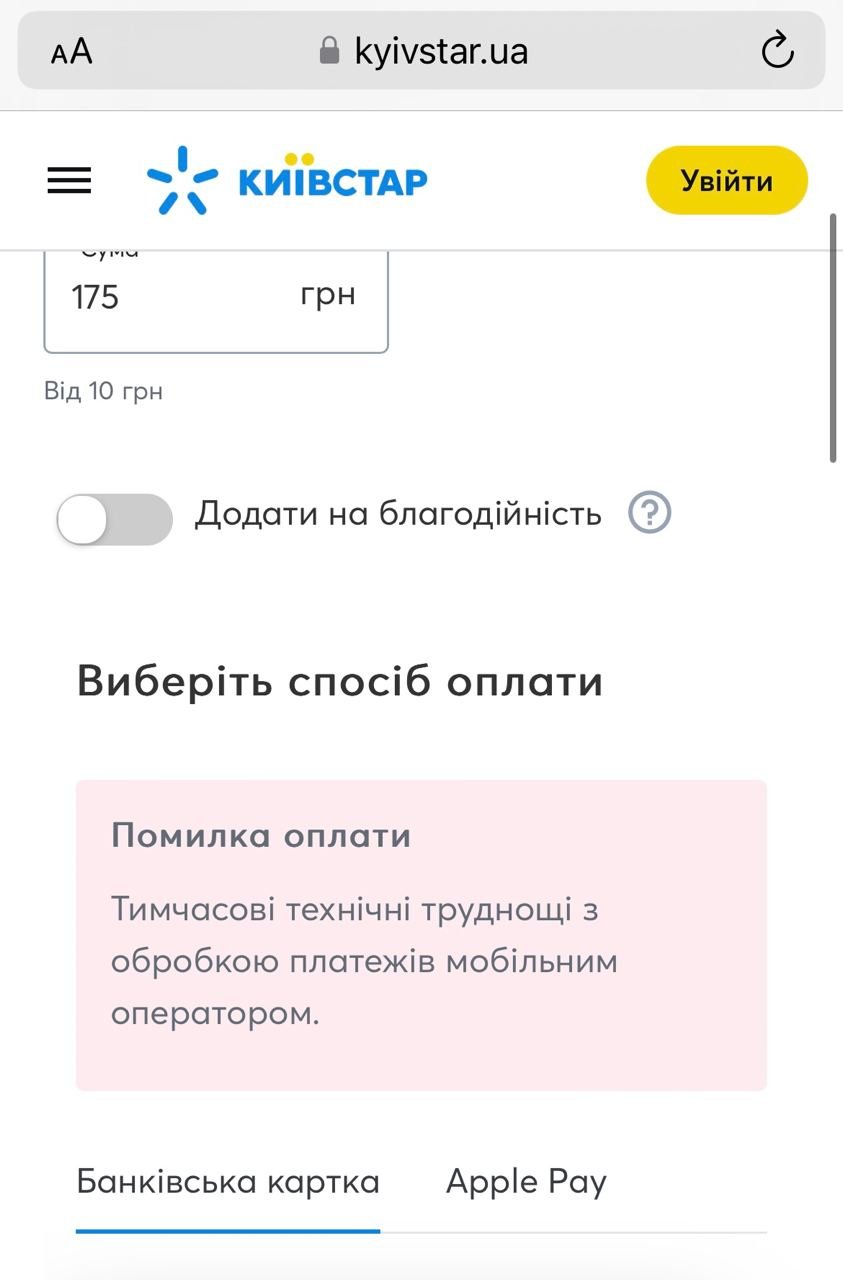Dismiss the Помилка оплати error box
The image size is (843, 1280).
click(x=421, y=932)
